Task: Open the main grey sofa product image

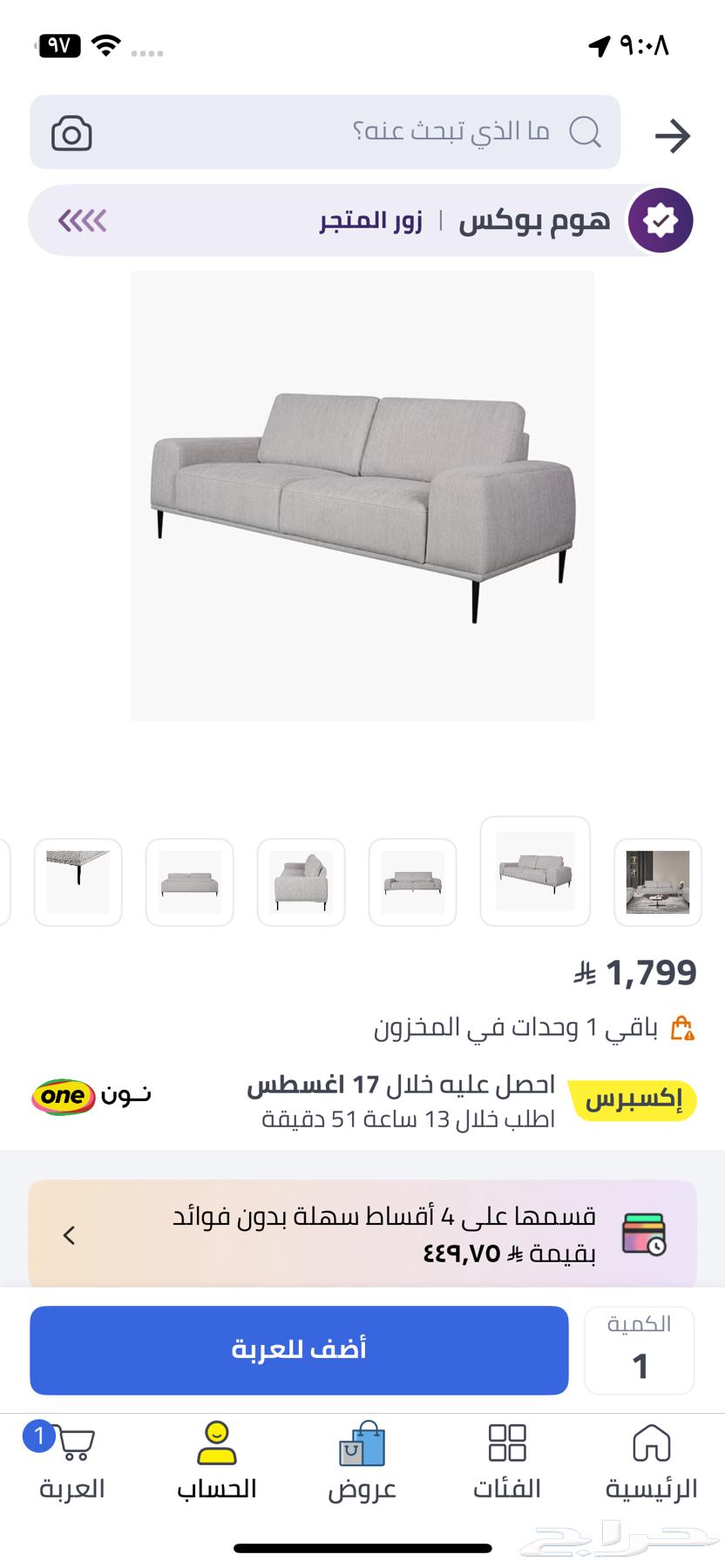Action: click(x=362, y=495)
